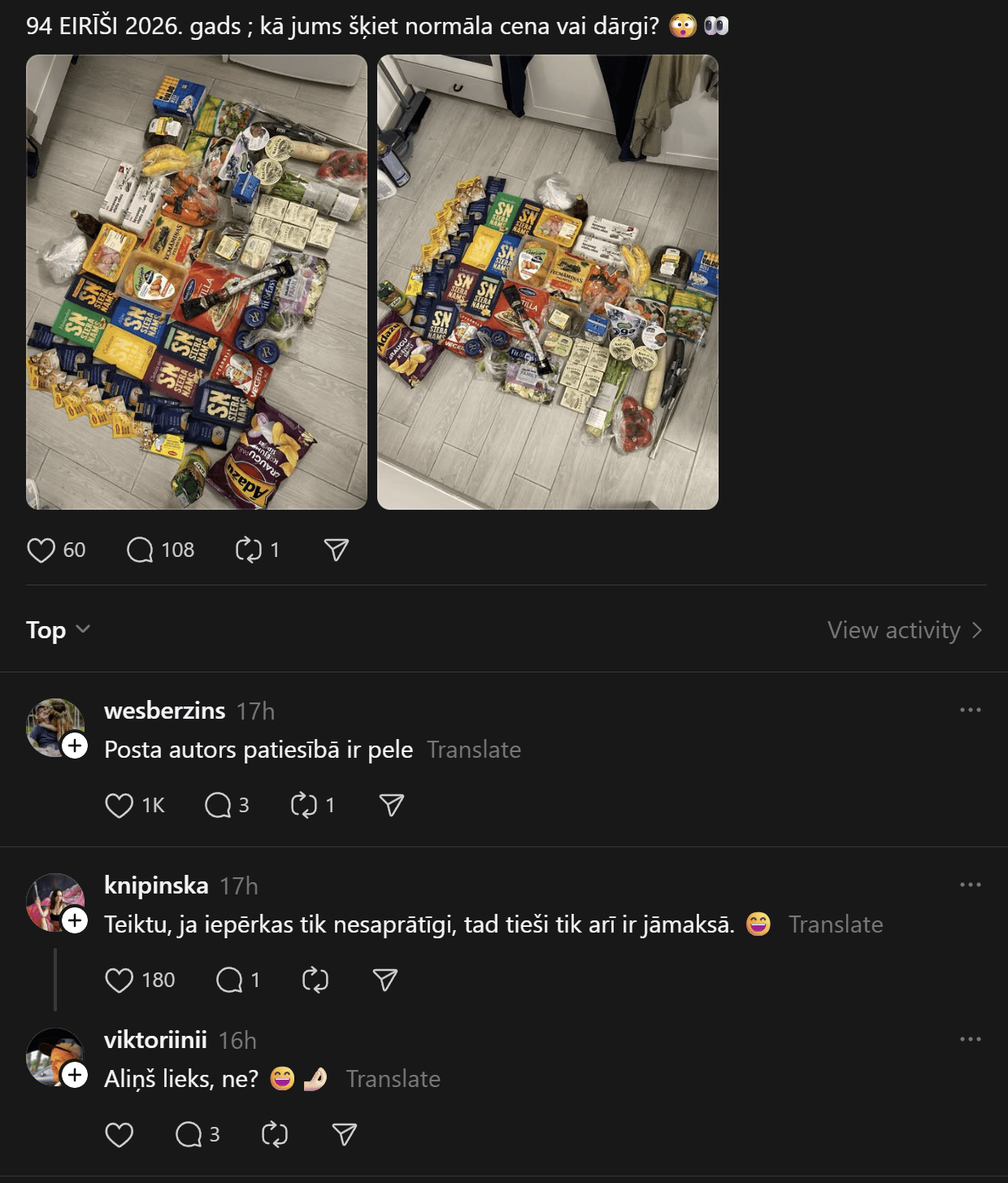The height and width of the screenshot is (1183, 1008).
Task: Share the main grocery post
Action: pos(336,550)
